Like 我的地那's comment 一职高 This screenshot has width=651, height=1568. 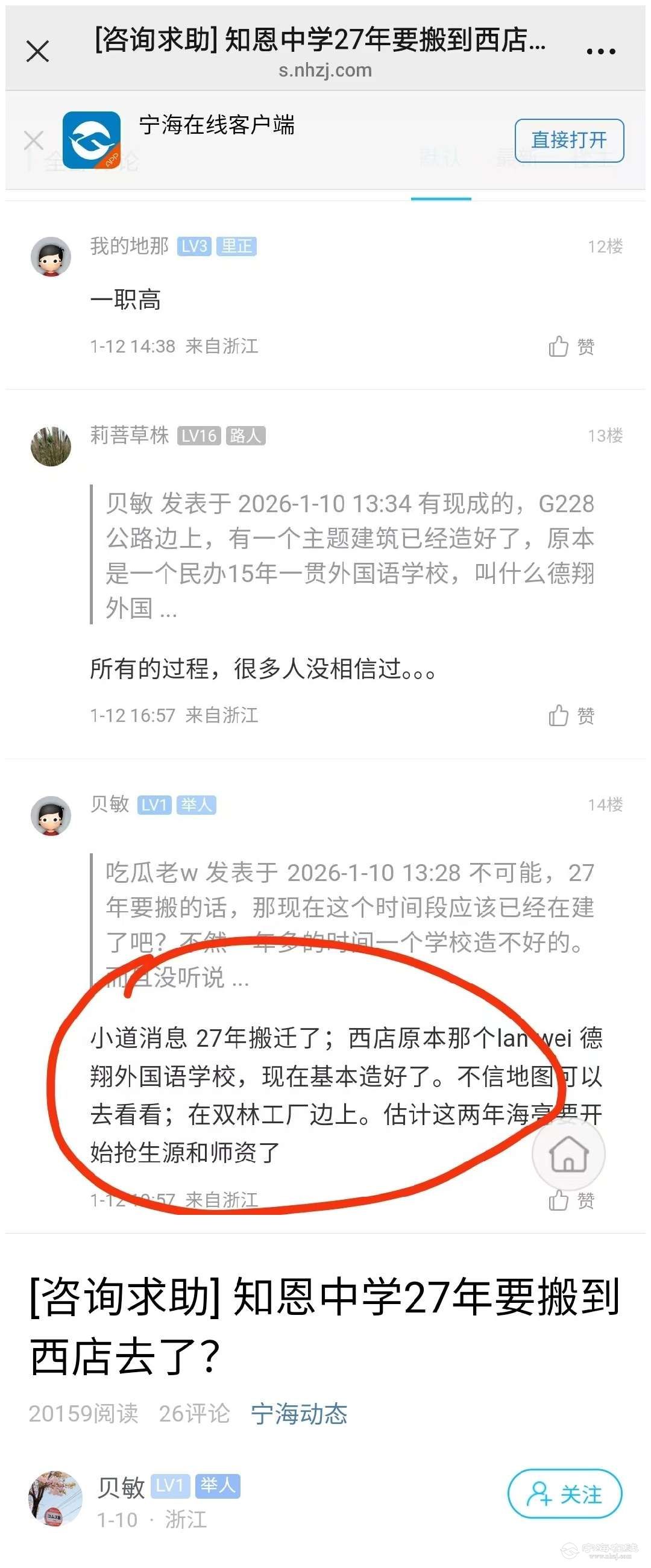pos(571,347)
